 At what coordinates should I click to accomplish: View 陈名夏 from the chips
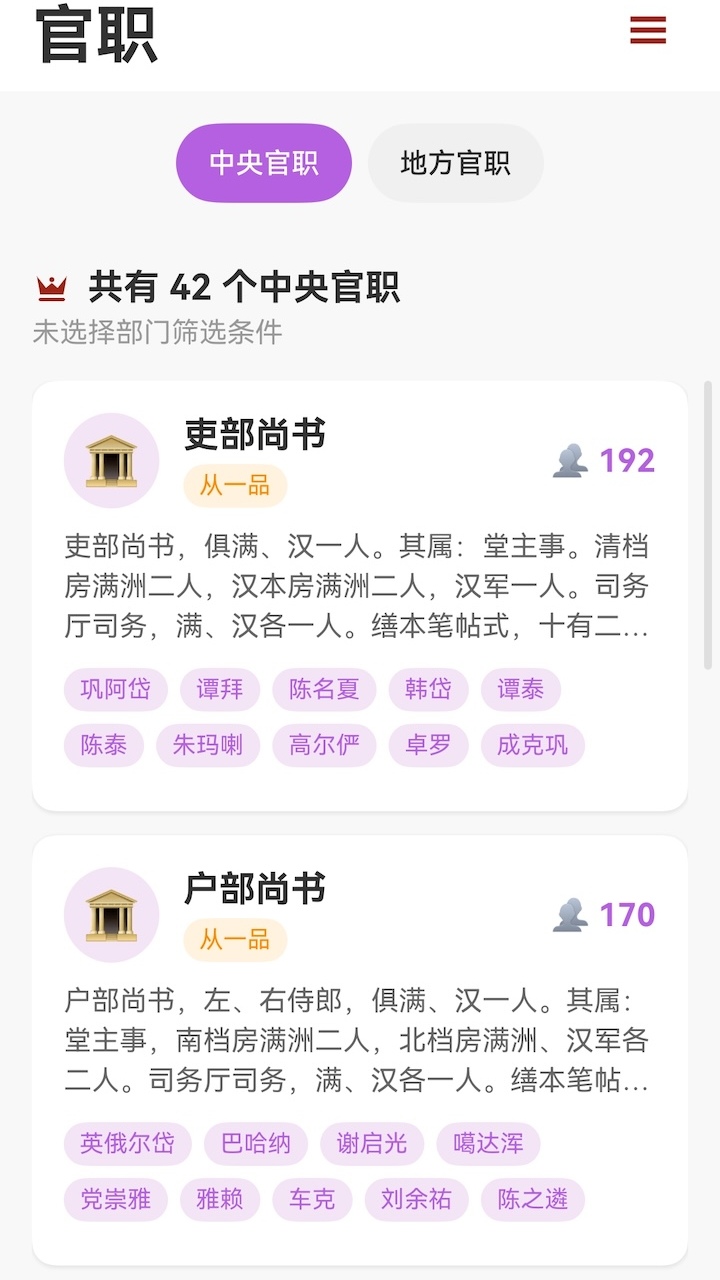[x=324, y=690]
